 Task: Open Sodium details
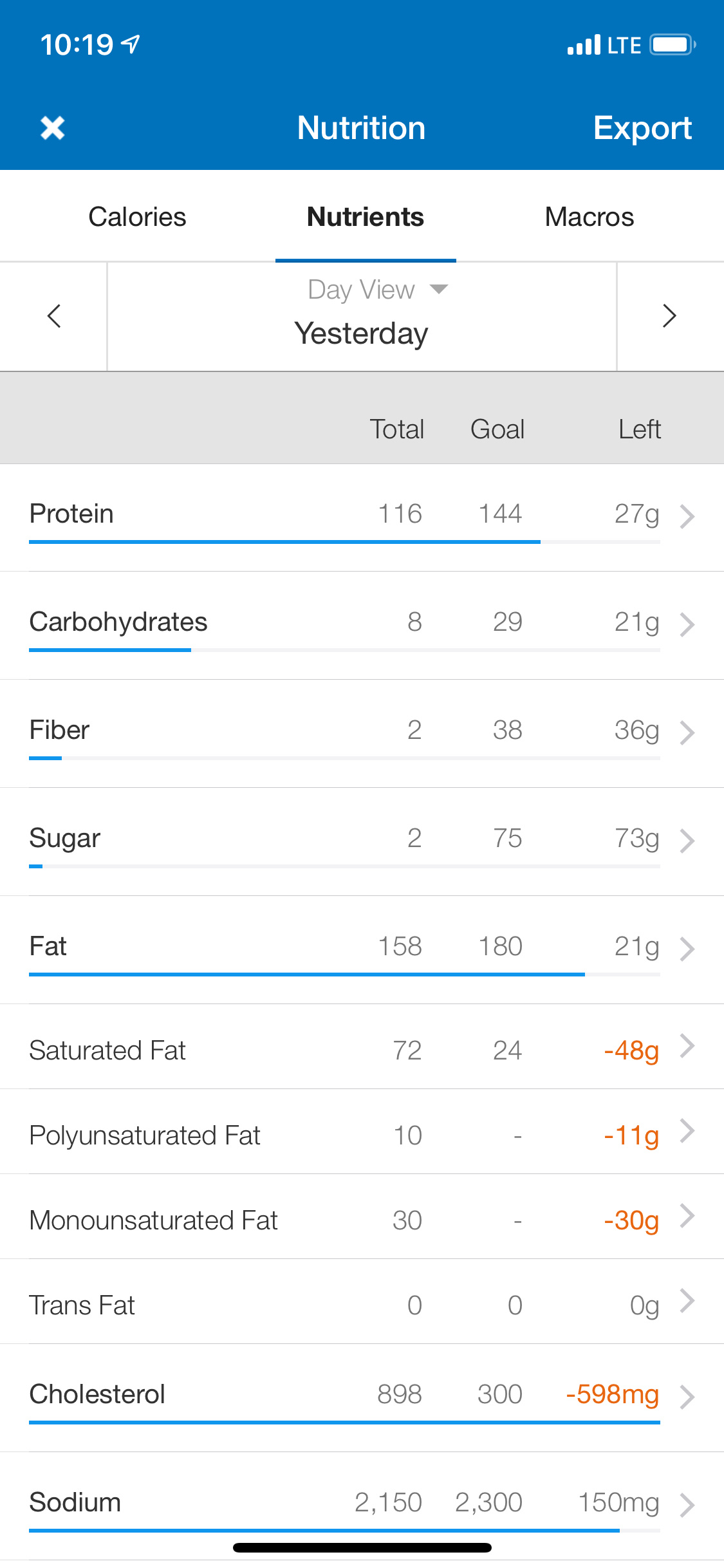click(362, 1506)
